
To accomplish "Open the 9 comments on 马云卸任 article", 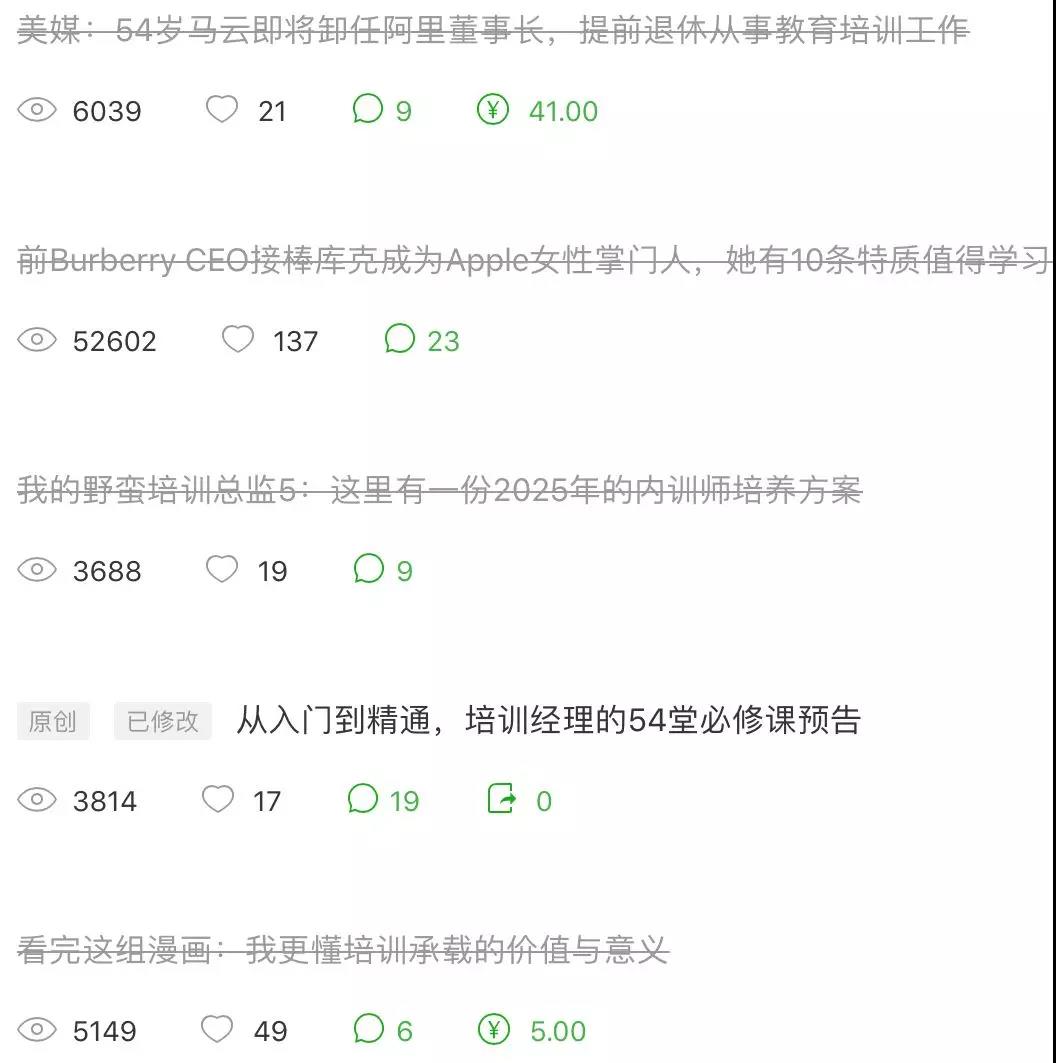I will 382,111.
